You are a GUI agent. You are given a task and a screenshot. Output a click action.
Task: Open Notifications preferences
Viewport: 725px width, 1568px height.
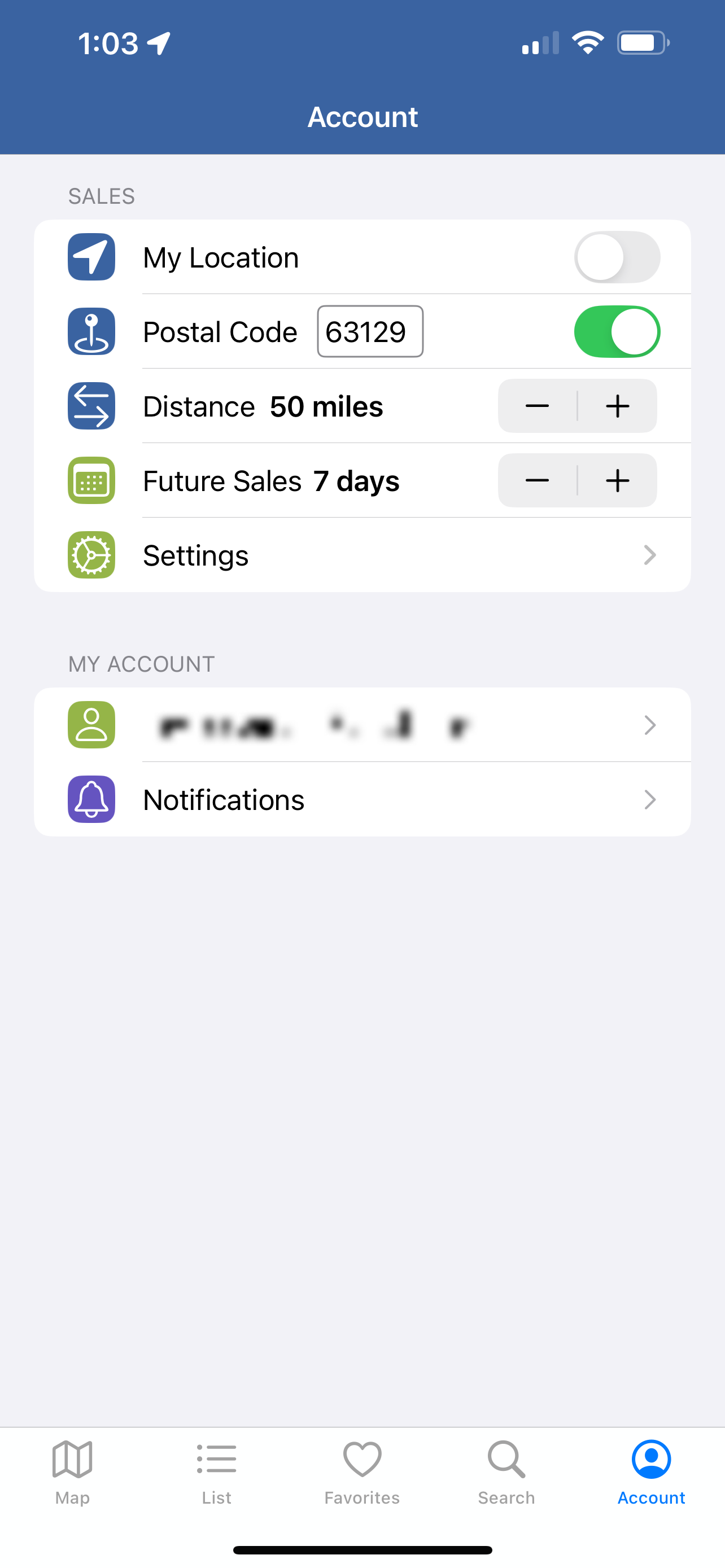click(x=362, y=799)
